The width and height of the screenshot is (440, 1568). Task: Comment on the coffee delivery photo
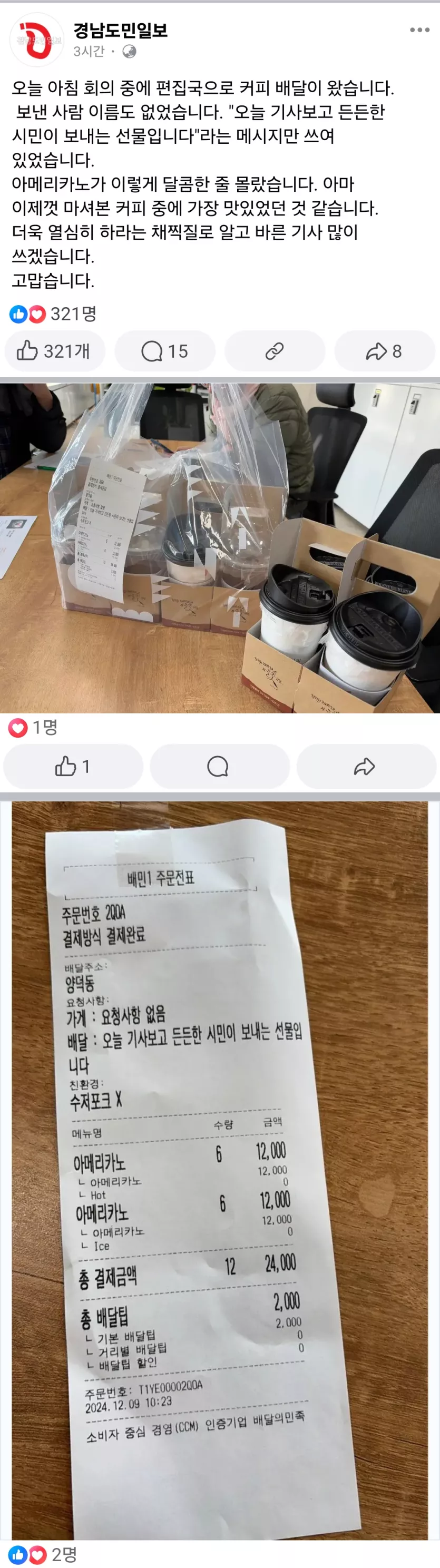[219, 766]
